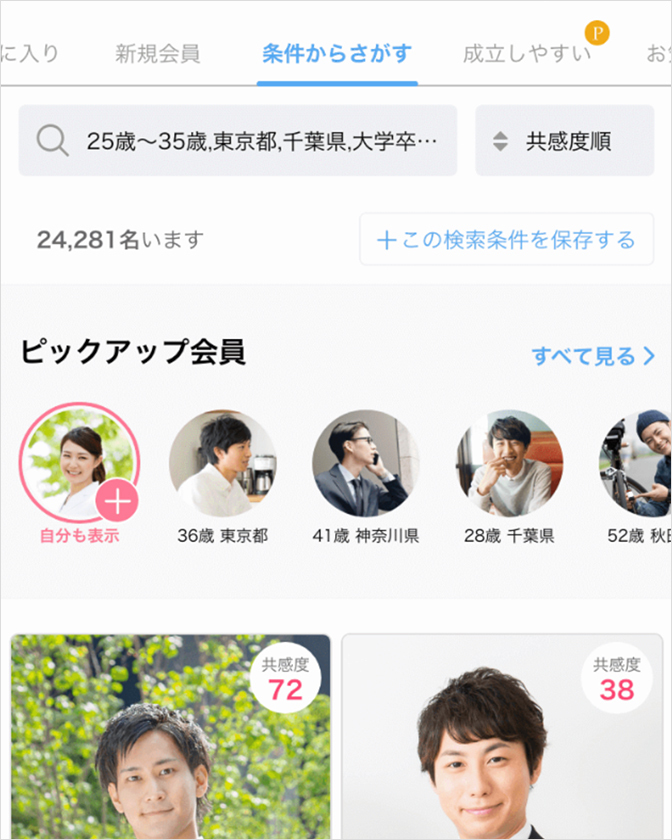The image size is (672, 840).
Task: Tap この検索条件を保存する button
Action: [x=506, y=240]
